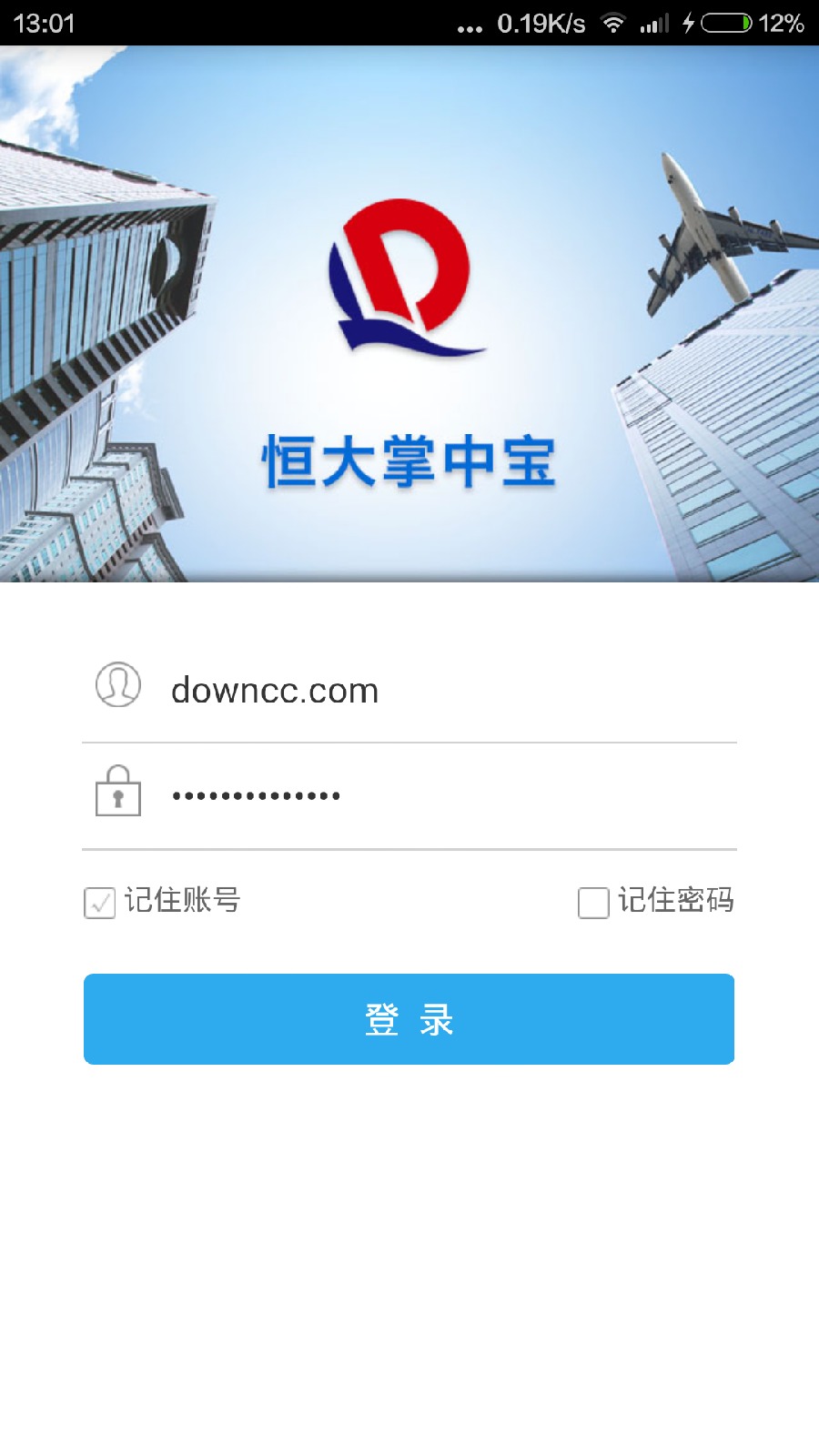Tap the username field showing downcc.com

point(437,690)
